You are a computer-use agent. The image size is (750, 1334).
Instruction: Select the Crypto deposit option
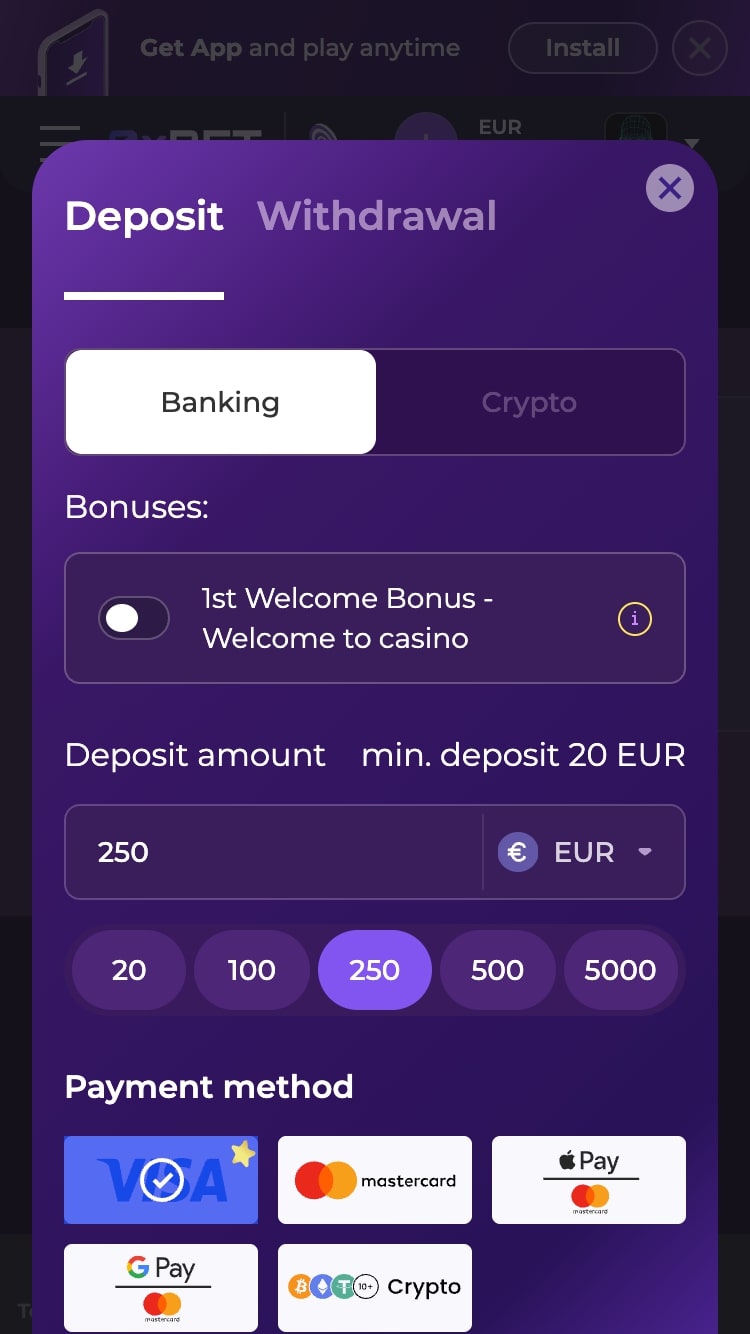point(529,402)
